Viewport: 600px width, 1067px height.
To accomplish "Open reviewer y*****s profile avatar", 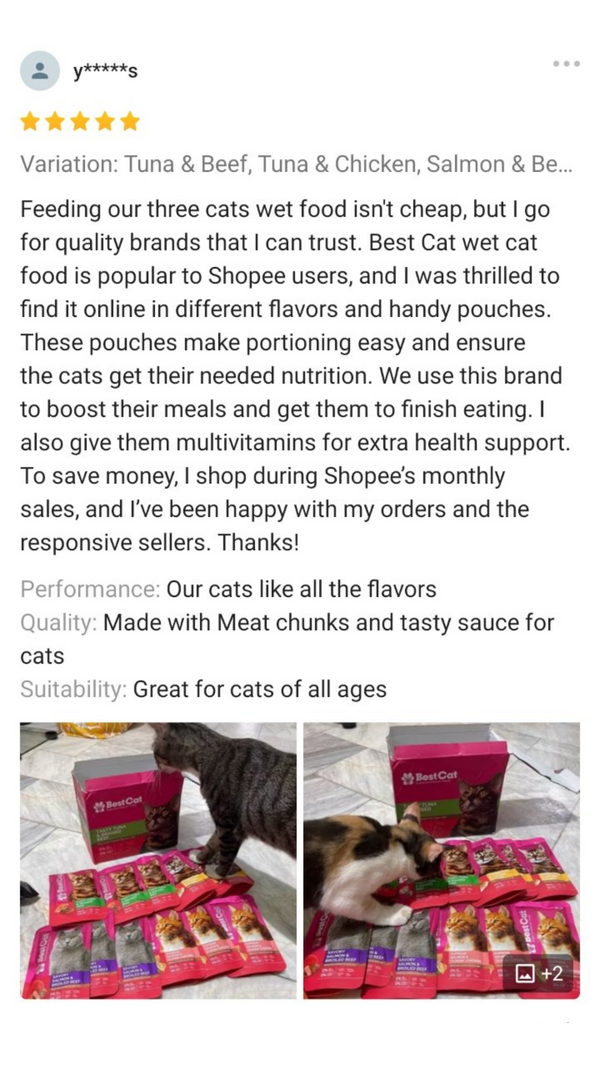I will [x=40, y=71].
